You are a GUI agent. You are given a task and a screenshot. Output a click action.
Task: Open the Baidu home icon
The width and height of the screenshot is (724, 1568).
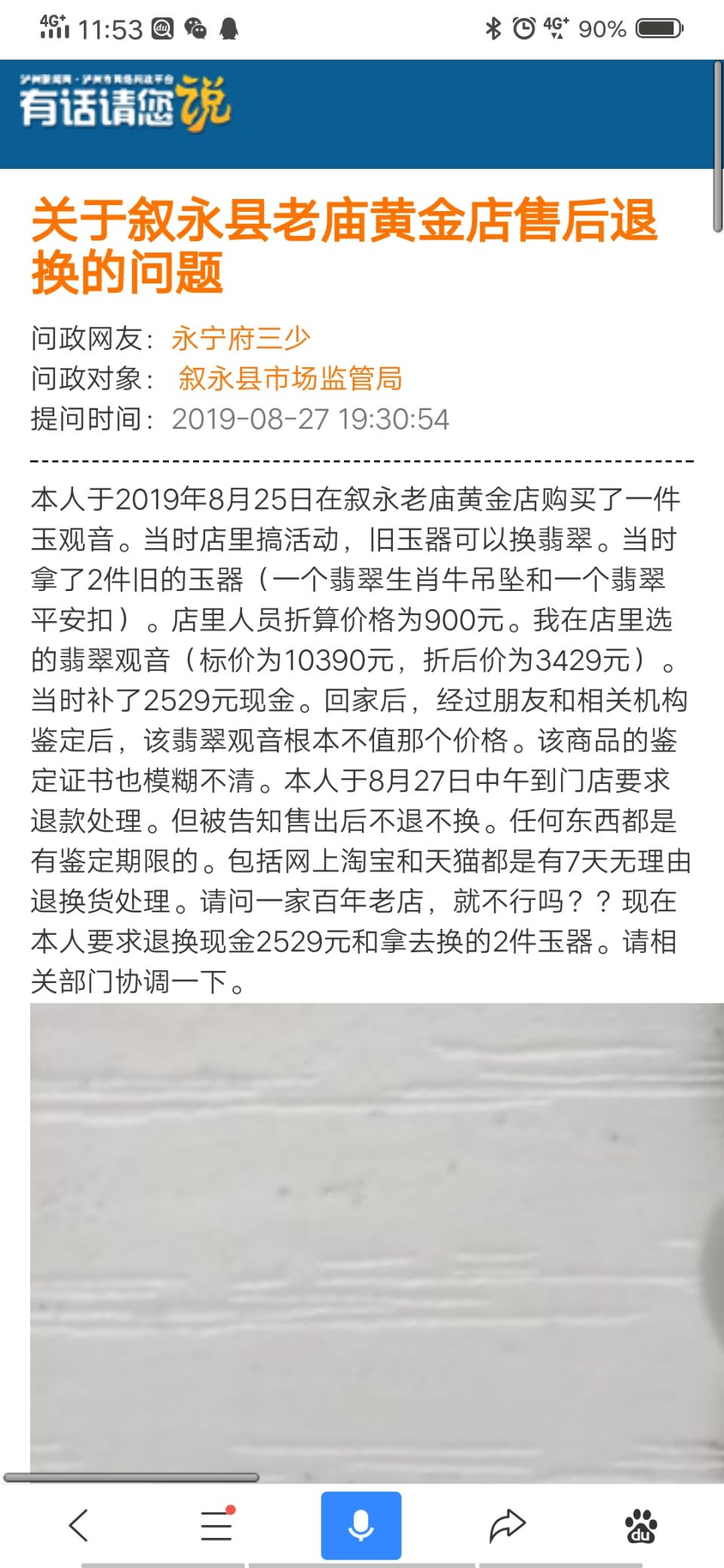[641, 1526]
